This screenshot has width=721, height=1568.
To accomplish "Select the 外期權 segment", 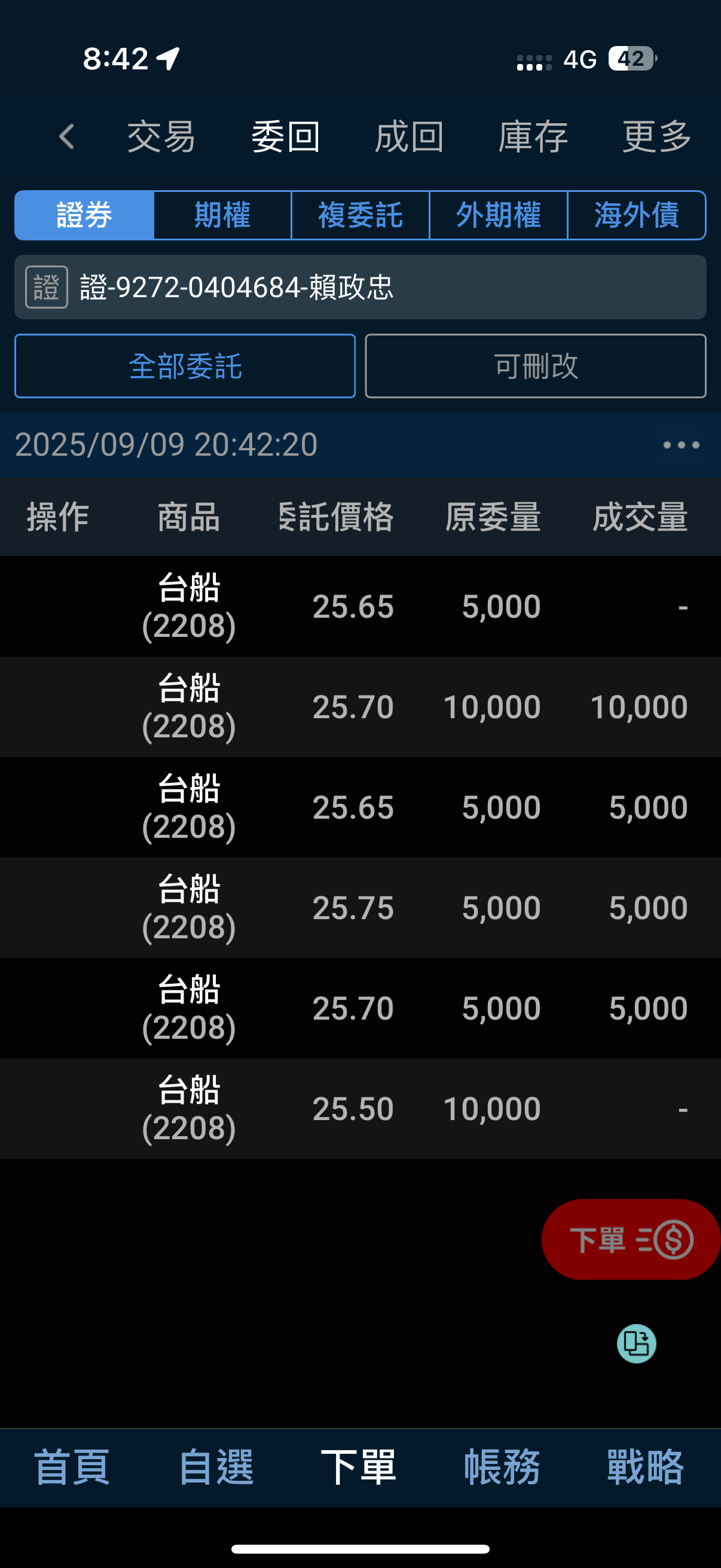I will point(499,215).
